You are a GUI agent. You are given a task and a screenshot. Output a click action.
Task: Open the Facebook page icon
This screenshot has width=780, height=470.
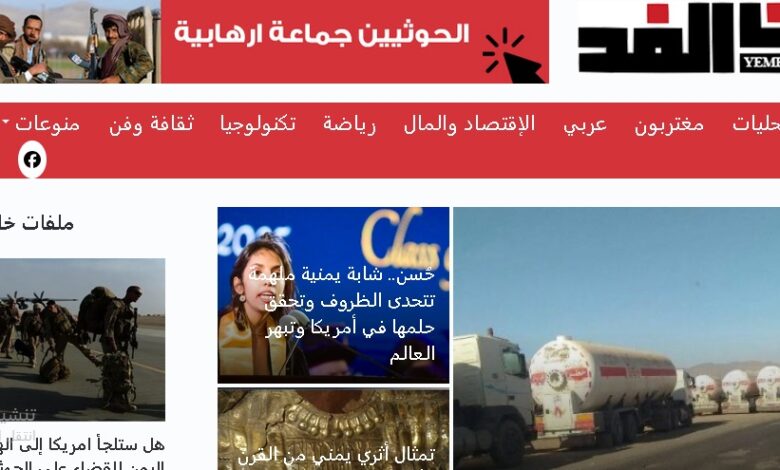[32, 159]
